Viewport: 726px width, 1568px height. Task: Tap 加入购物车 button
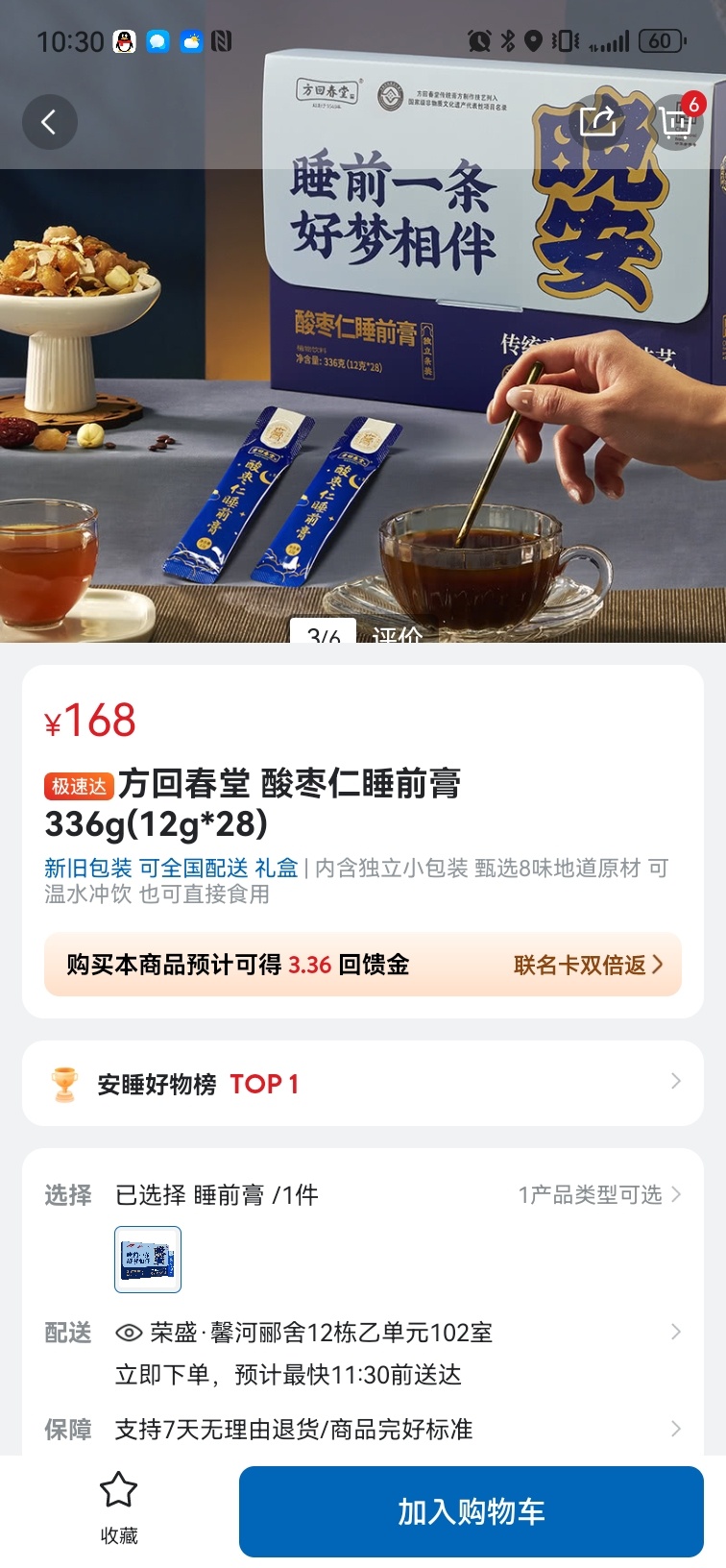tap(471, 1511)
